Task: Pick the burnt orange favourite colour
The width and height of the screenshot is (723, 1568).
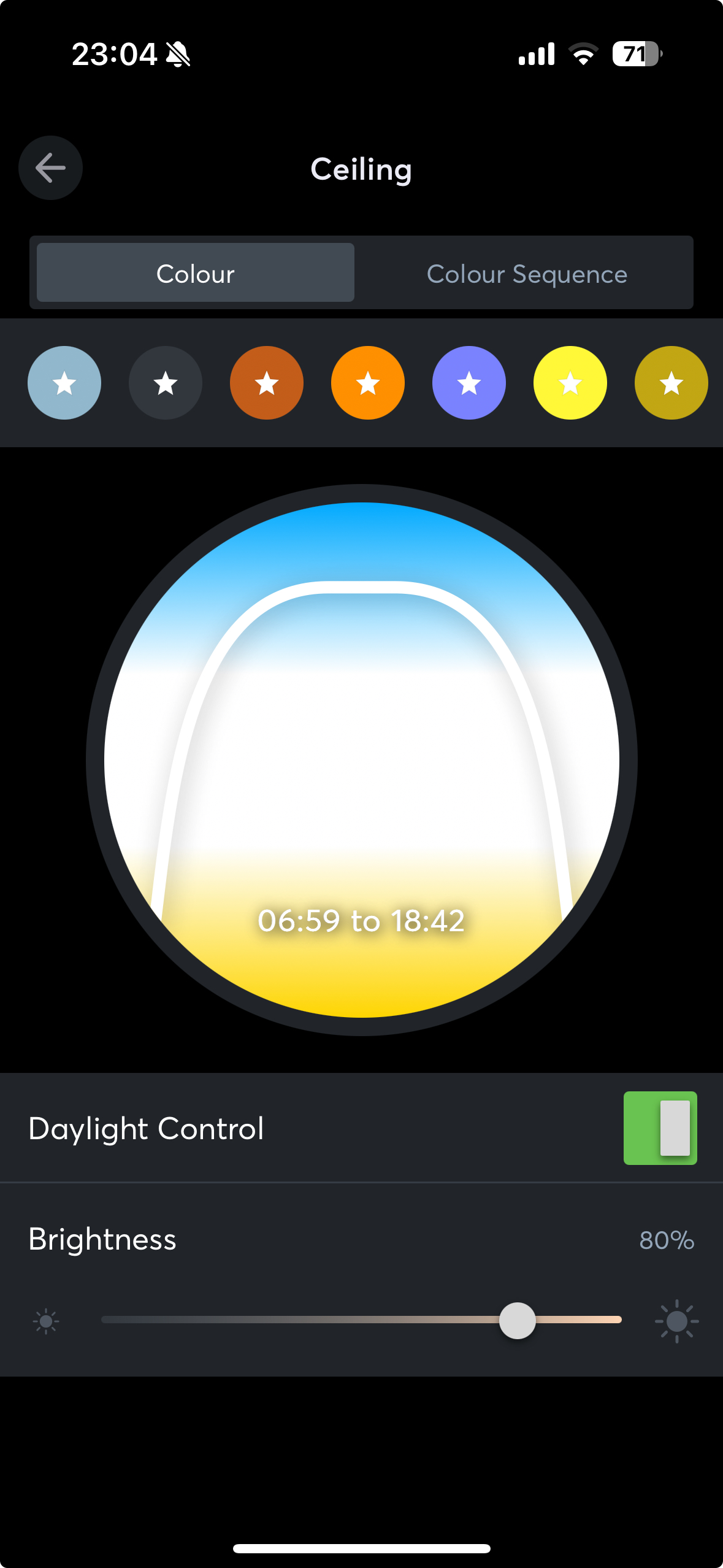Action: 267,383
